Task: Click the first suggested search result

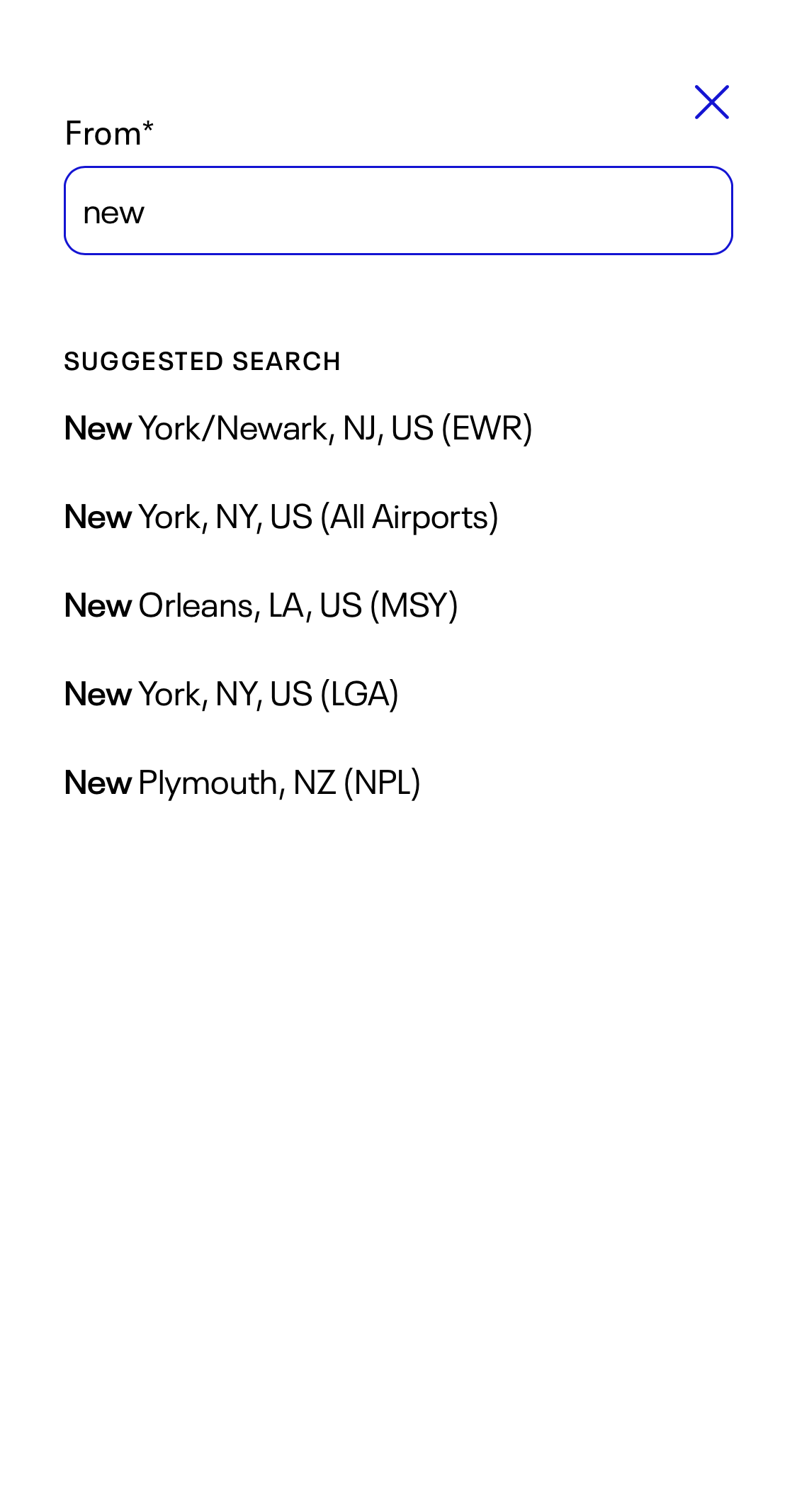Action: click(x=298, y=428)
